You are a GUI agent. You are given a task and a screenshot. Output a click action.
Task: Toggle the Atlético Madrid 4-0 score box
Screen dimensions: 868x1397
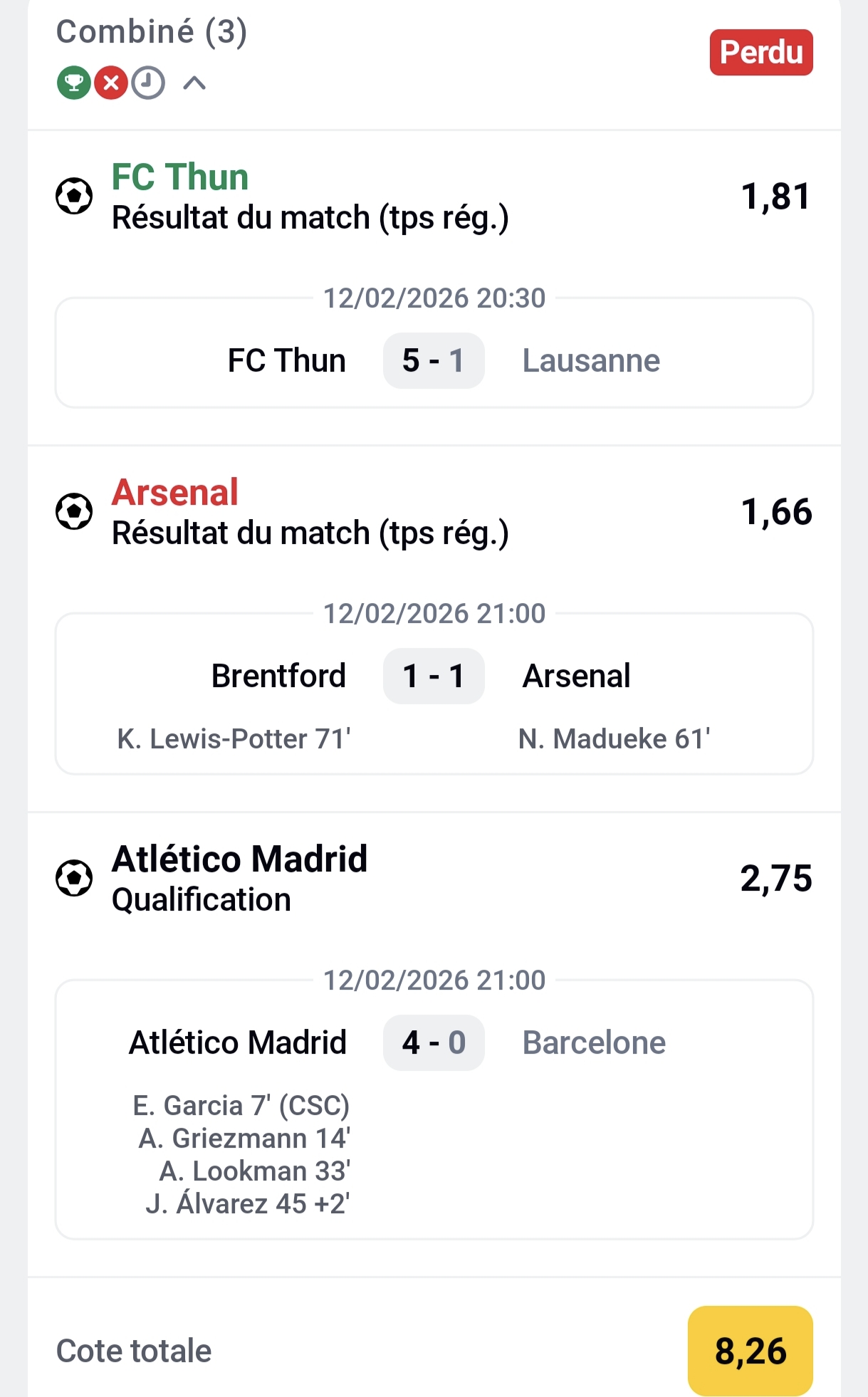[434, 1043]
